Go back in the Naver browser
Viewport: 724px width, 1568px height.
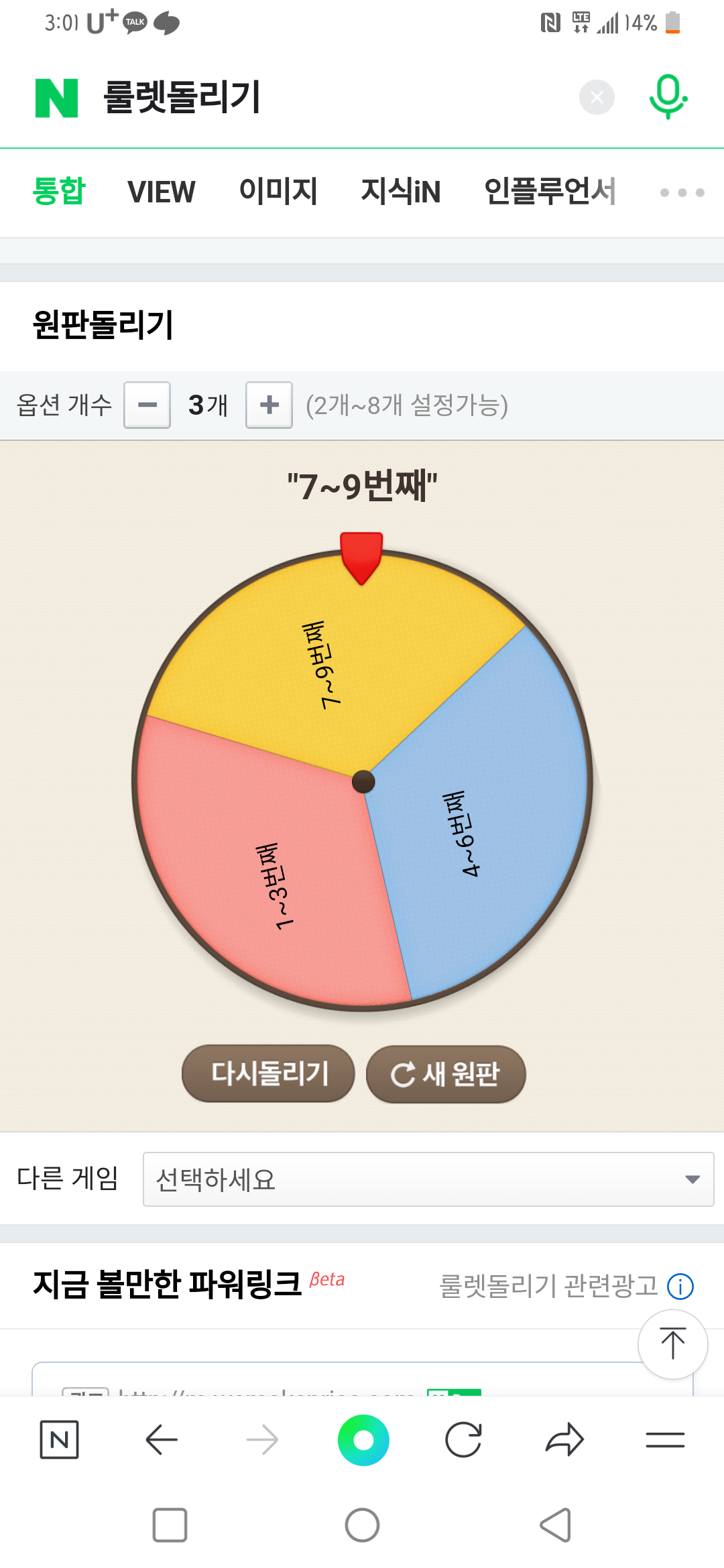coord(162,1439)
